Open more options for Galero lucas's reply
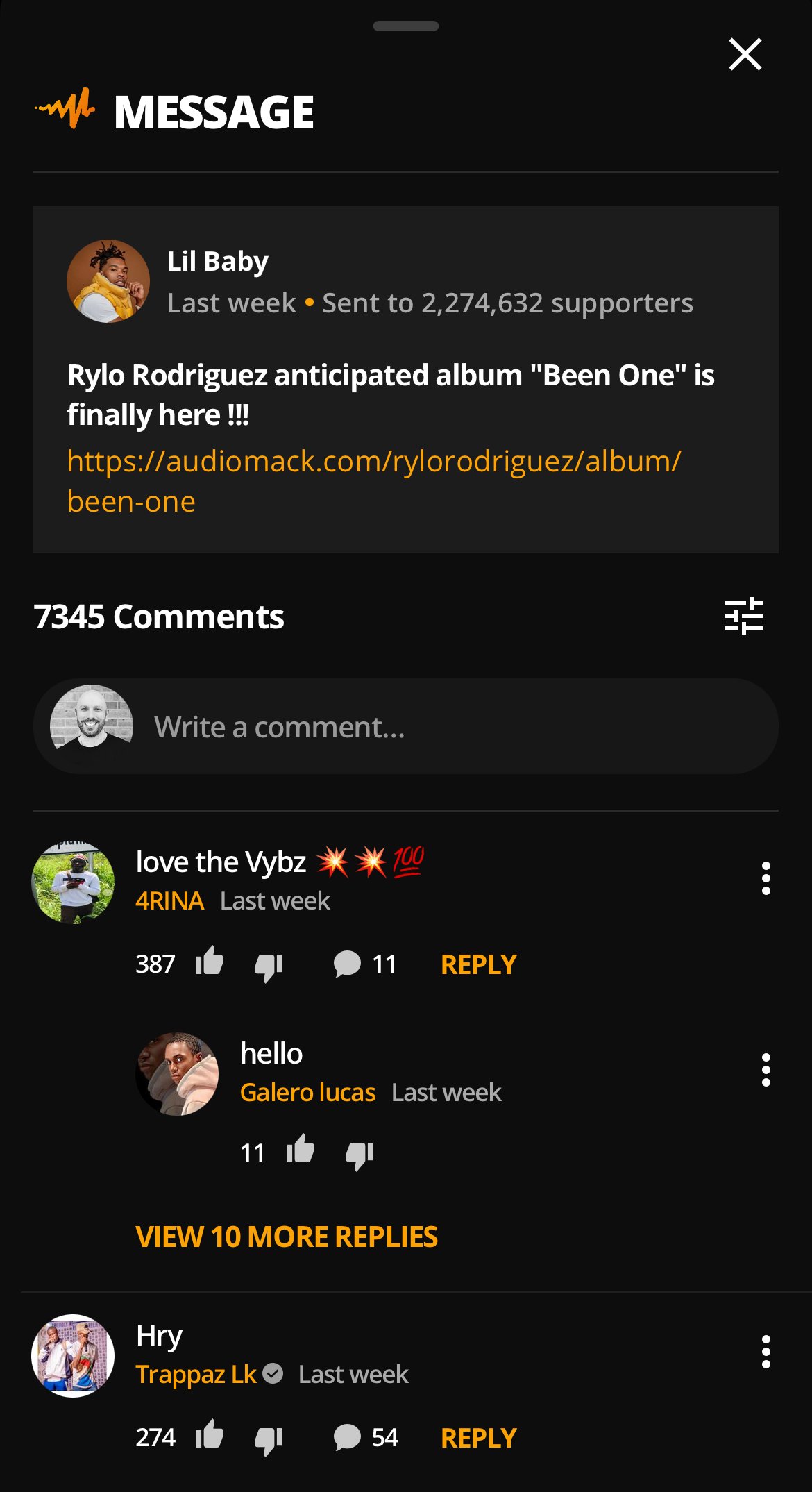The image size is (812, 1492). (x=766, y=1070)
